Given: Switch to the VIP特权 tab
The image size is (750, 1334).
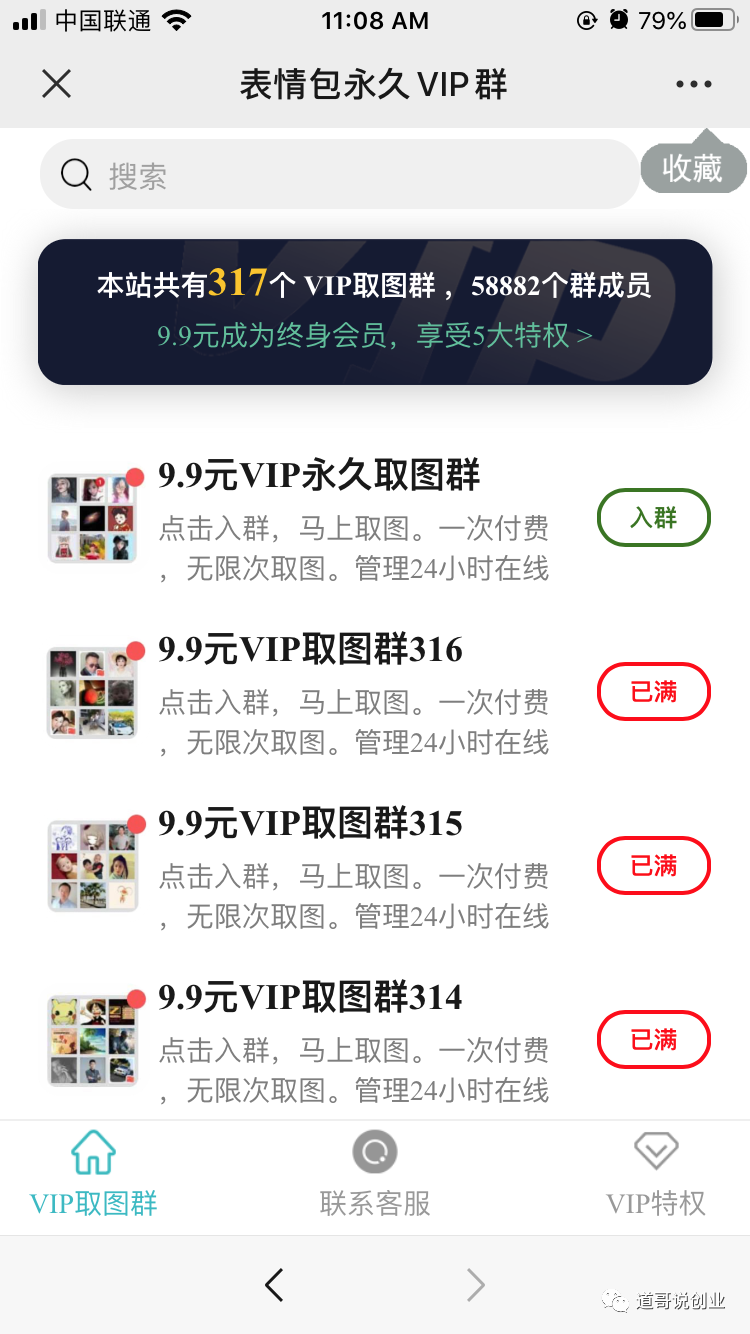Looking at the screenshot, I should coord(656,1176).
